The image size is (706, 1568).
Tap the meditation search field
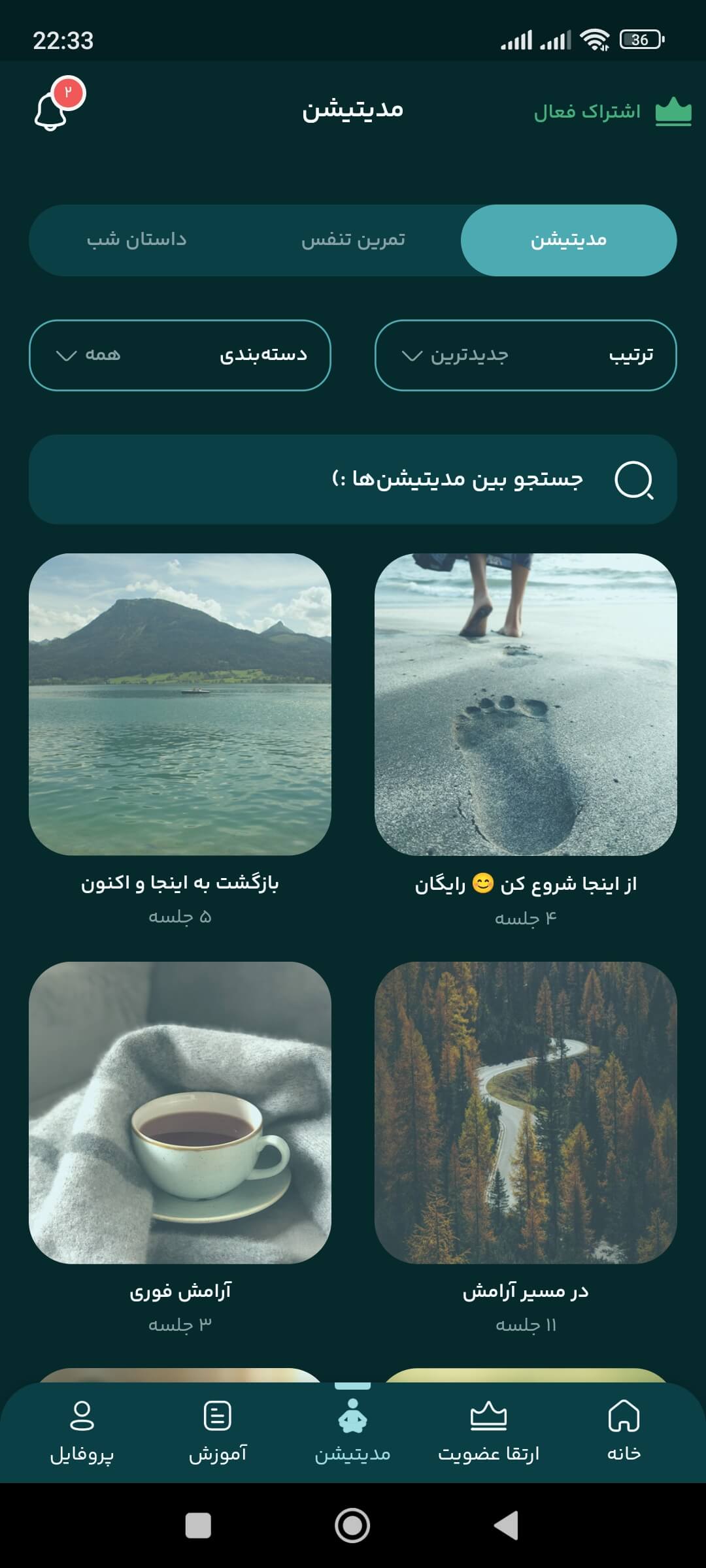coord(353,480)
